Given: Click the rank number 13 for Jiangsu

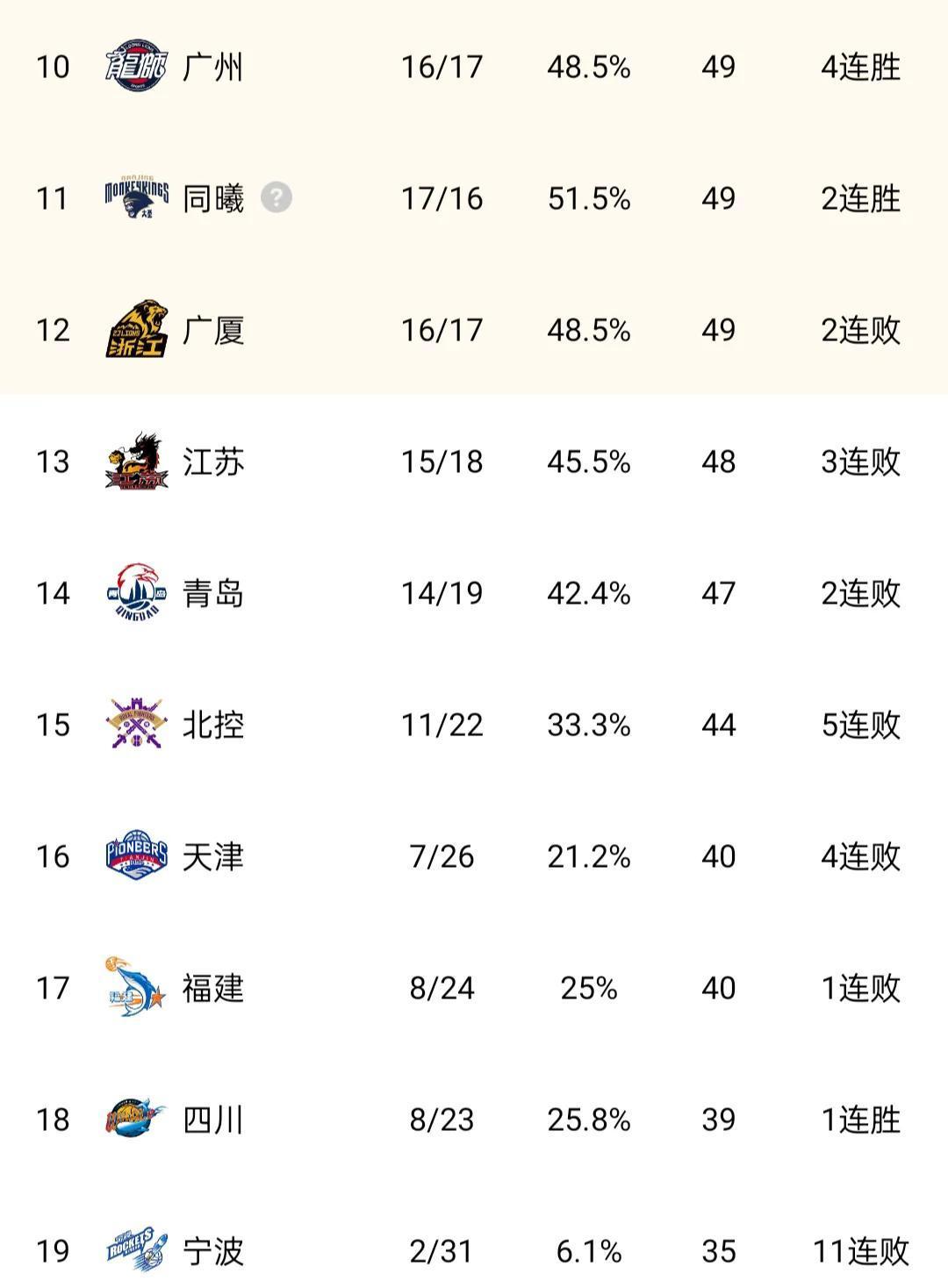Looking at the screenshot, I should (x=51, y=460).
